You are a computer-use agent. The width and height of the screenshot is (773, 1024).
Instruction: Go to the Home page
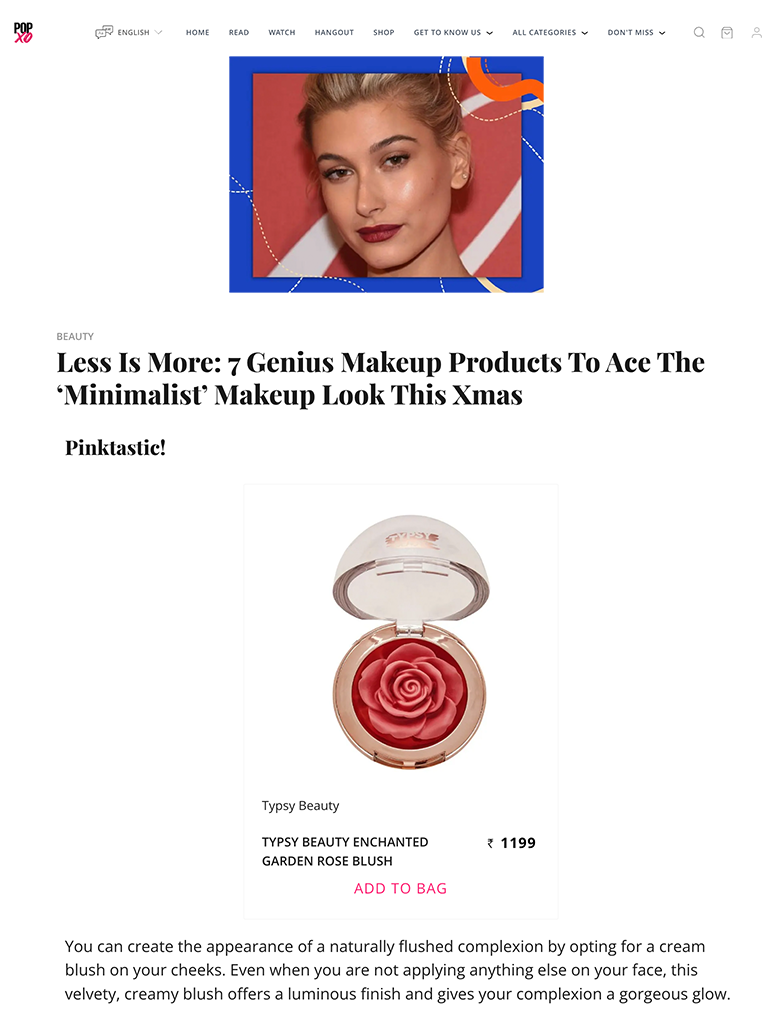pyautogui.click(x=197, y=32)
